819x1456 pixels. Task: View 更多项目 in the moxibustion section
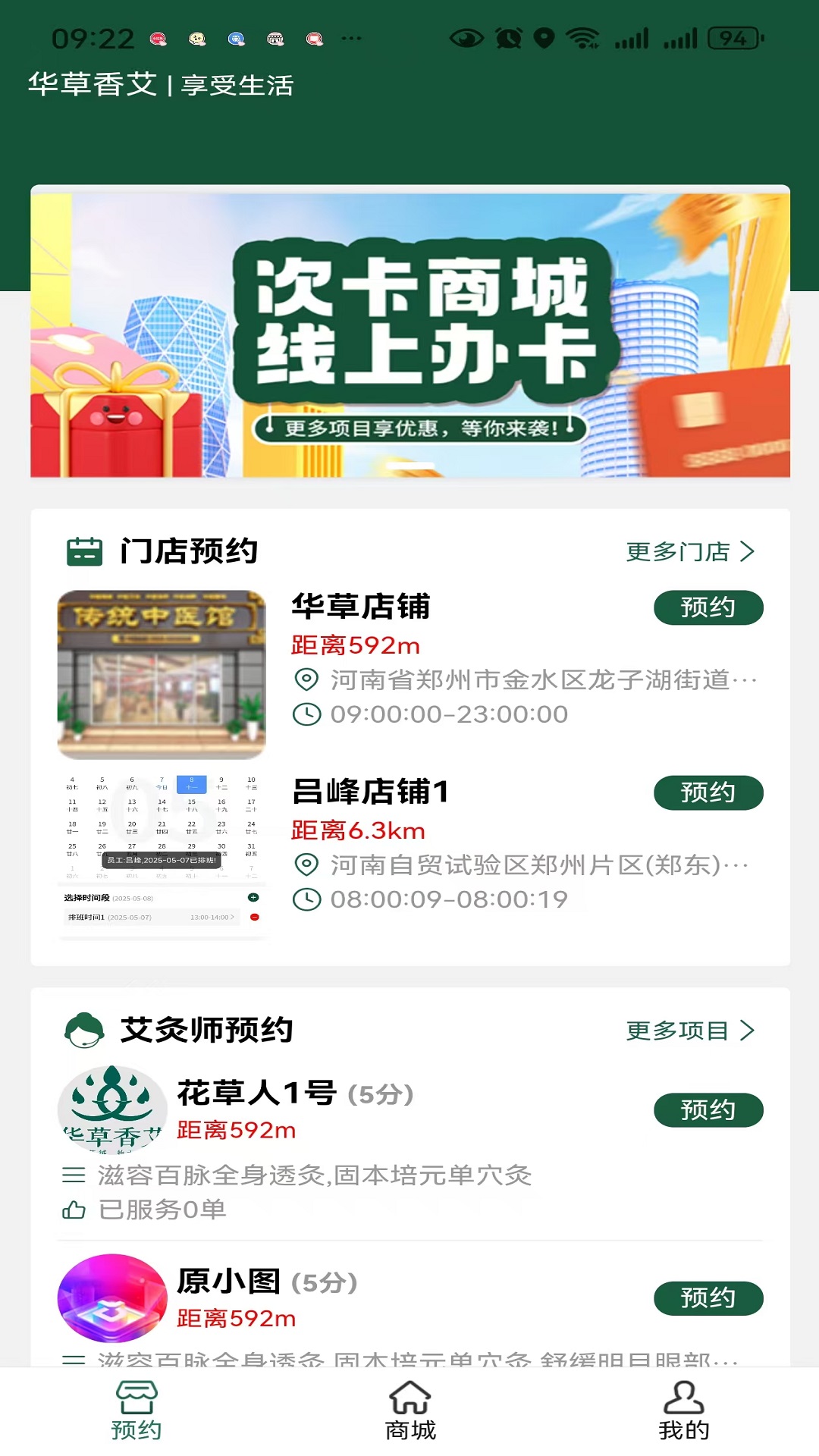[x=689, y=1031]
